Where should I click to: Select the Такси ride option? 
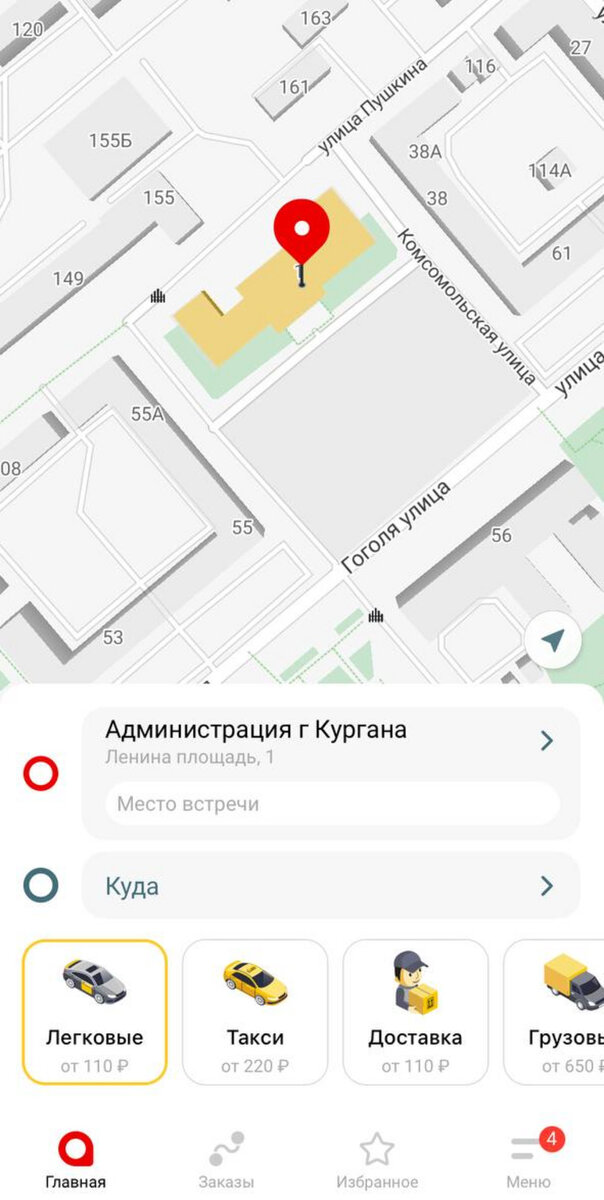255,1012
